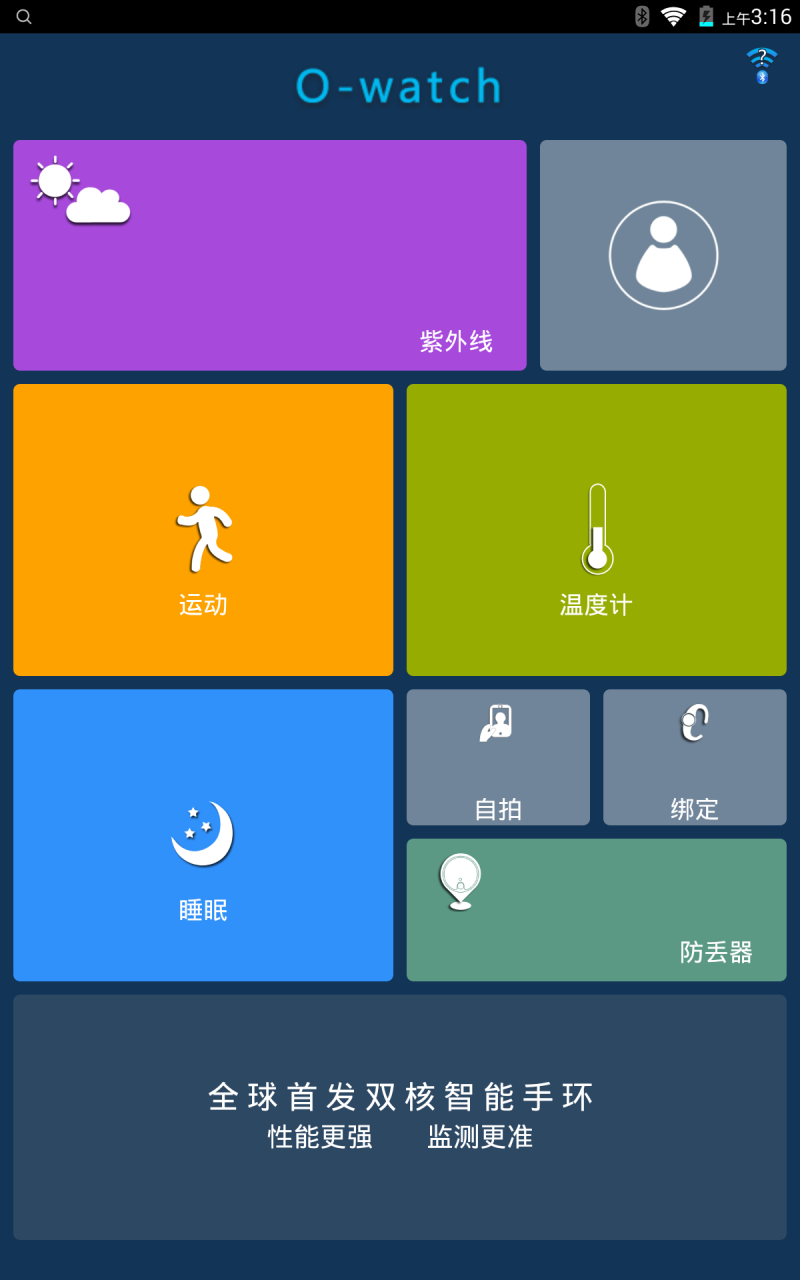
Task: Tap the Bluetooth connection status icon
Action: coord(762,66)
